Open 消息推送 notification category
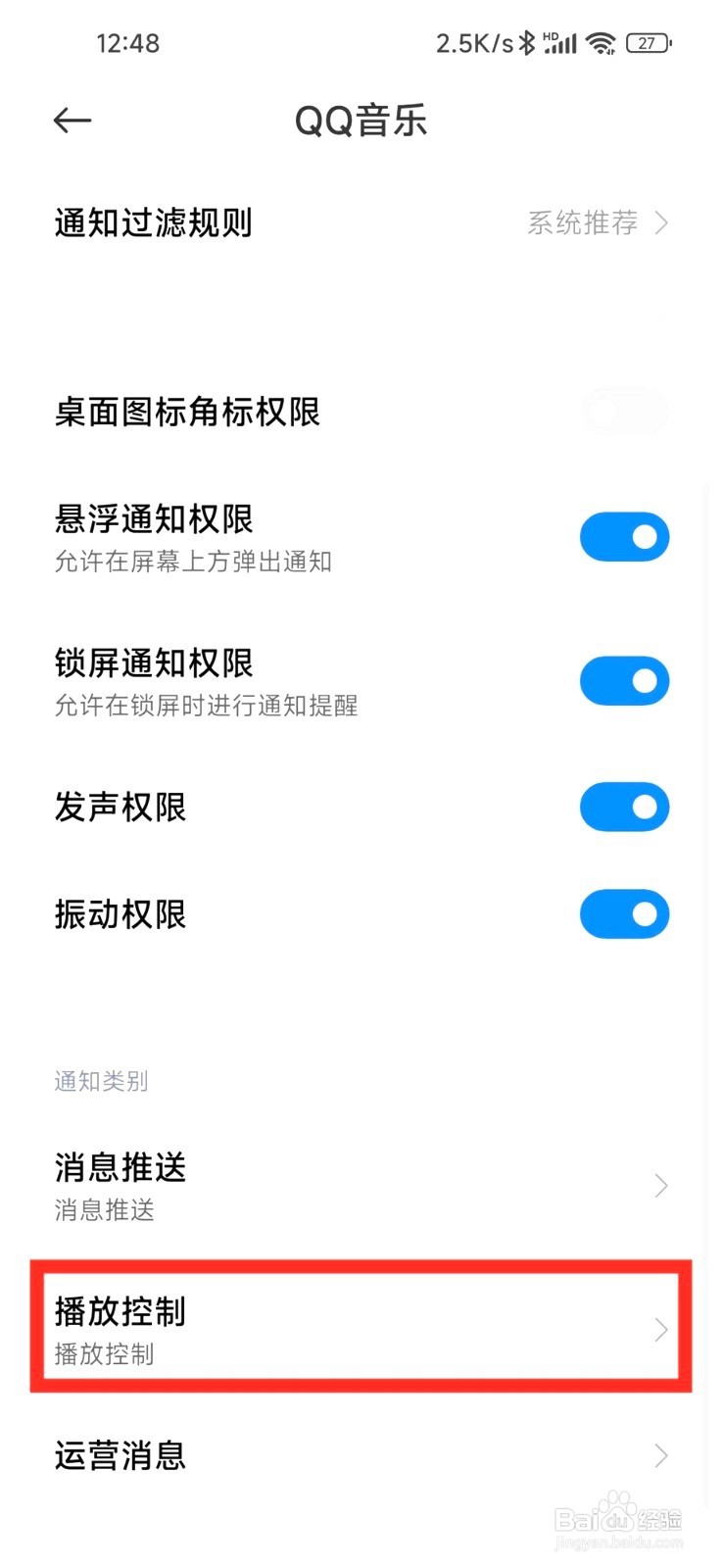Screen dimensions: 723x1568 (x=361, y=1186)
